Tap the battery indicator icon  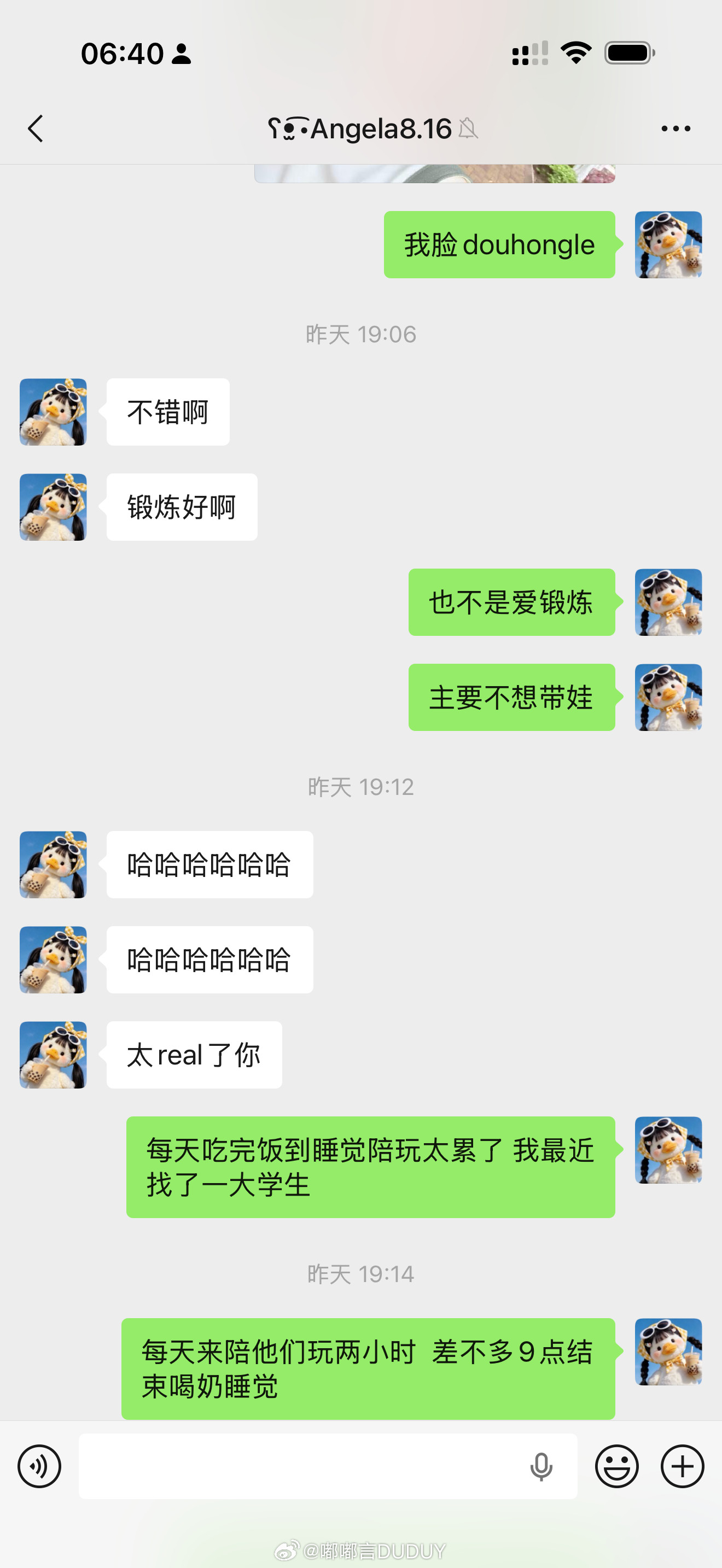click(x=631, y=54)
